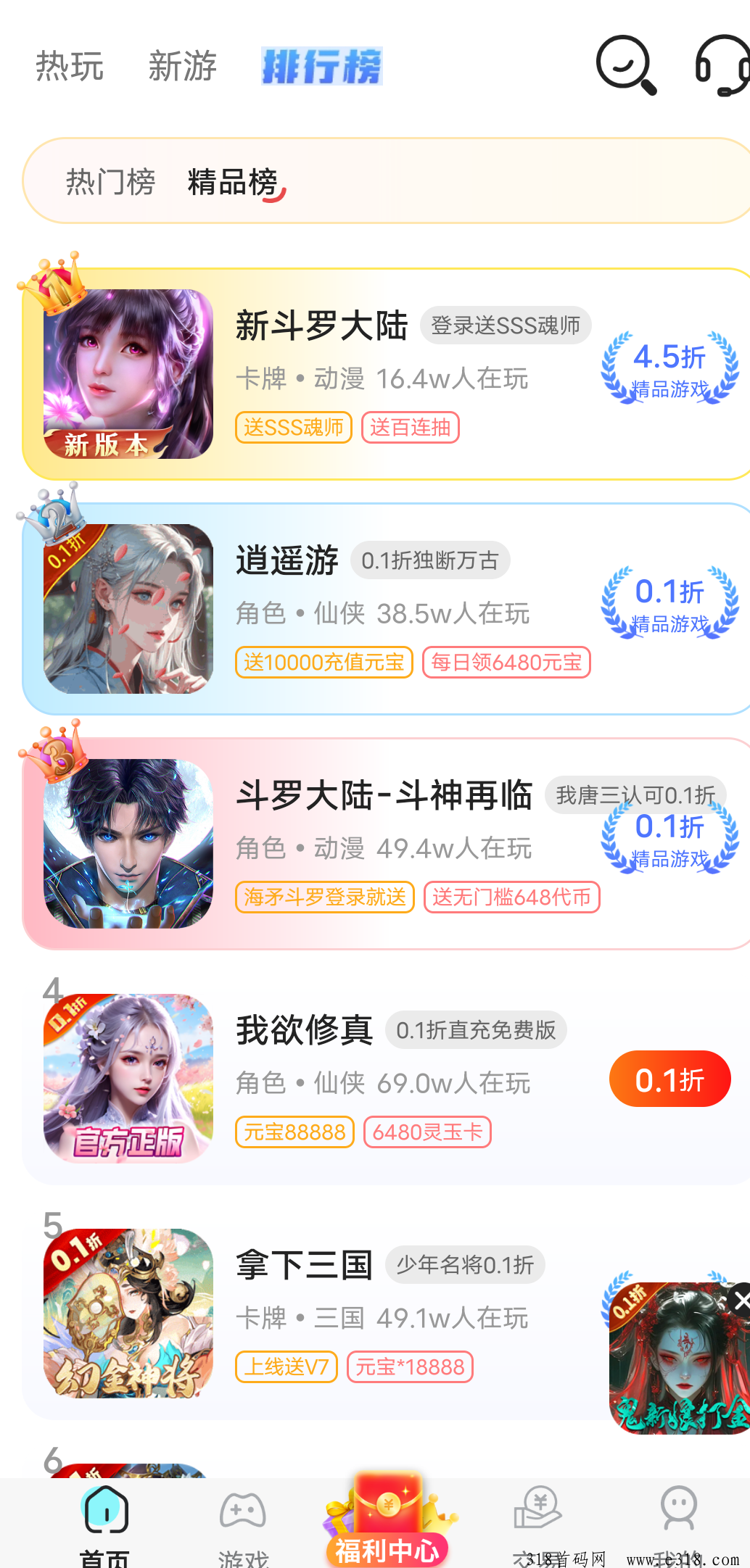Switch to the 热门榜 ranking
This screenshot has height=1568, width=750.
tap(110, 181)
